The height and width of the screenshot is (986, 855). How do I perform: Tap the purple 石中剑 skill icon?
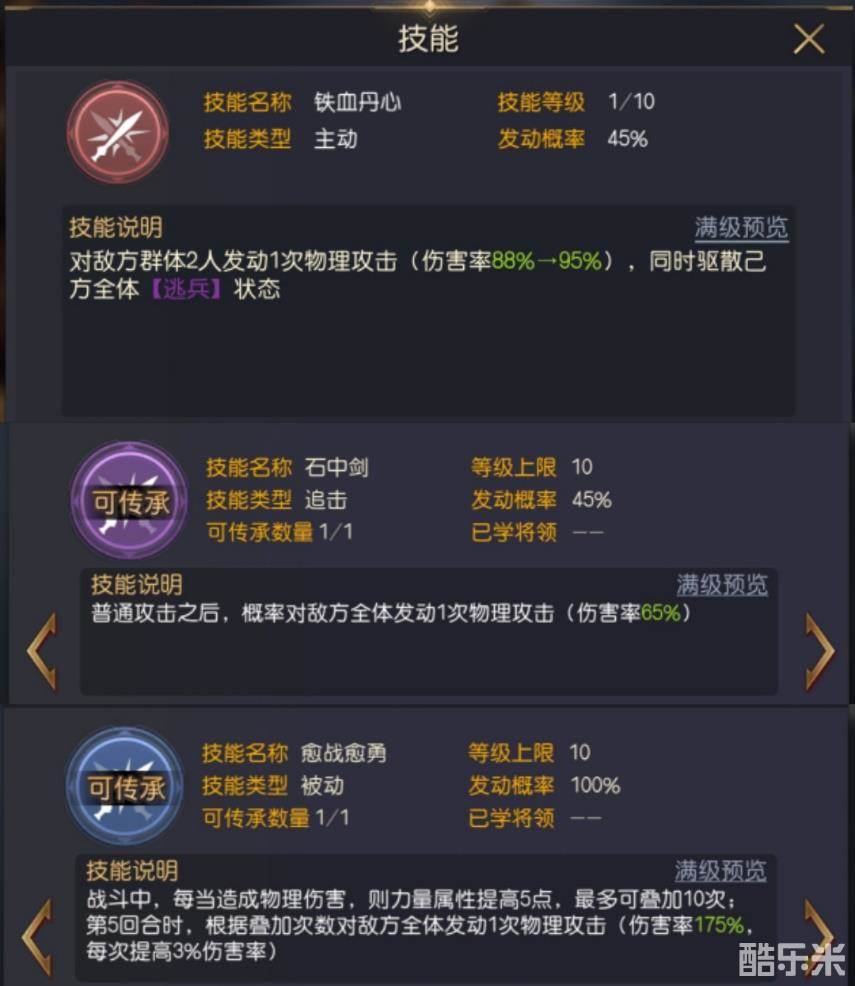point(129,500)
